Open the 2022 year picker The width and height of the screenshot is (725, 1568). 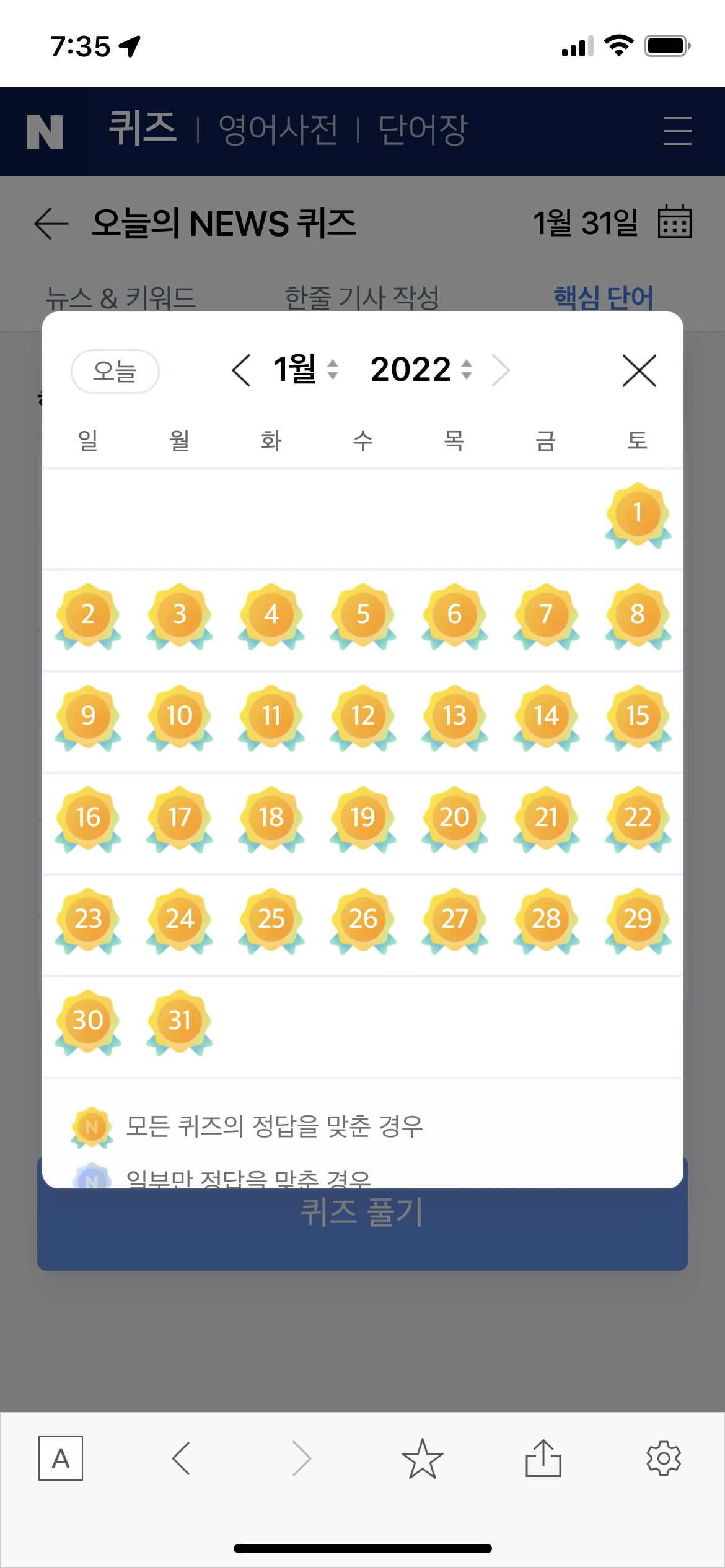click(x=421, y=370)
